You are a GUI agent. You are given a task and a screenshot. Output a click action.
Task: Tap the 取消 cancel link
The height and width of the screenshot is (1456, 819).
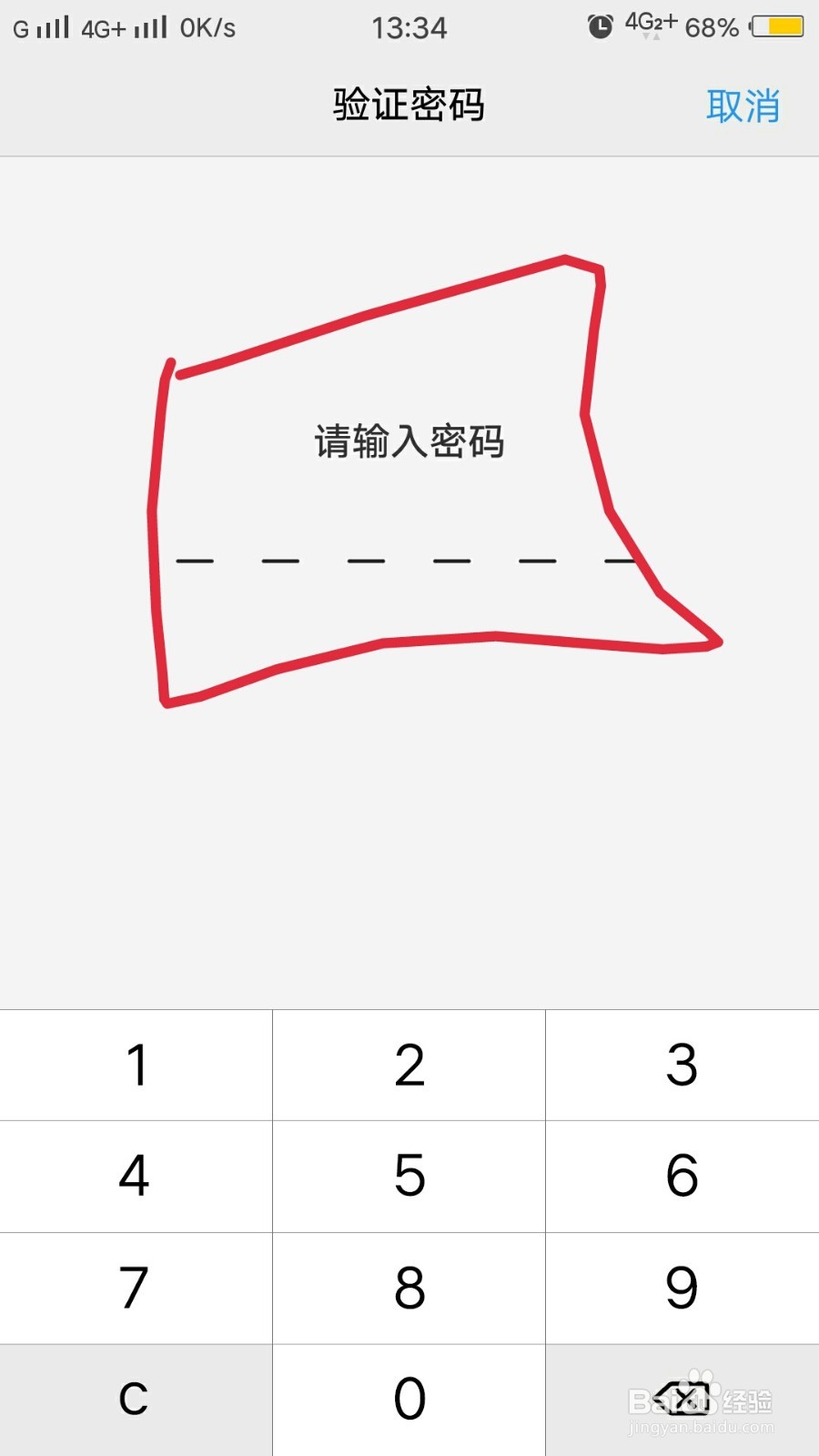coord(743,105)
